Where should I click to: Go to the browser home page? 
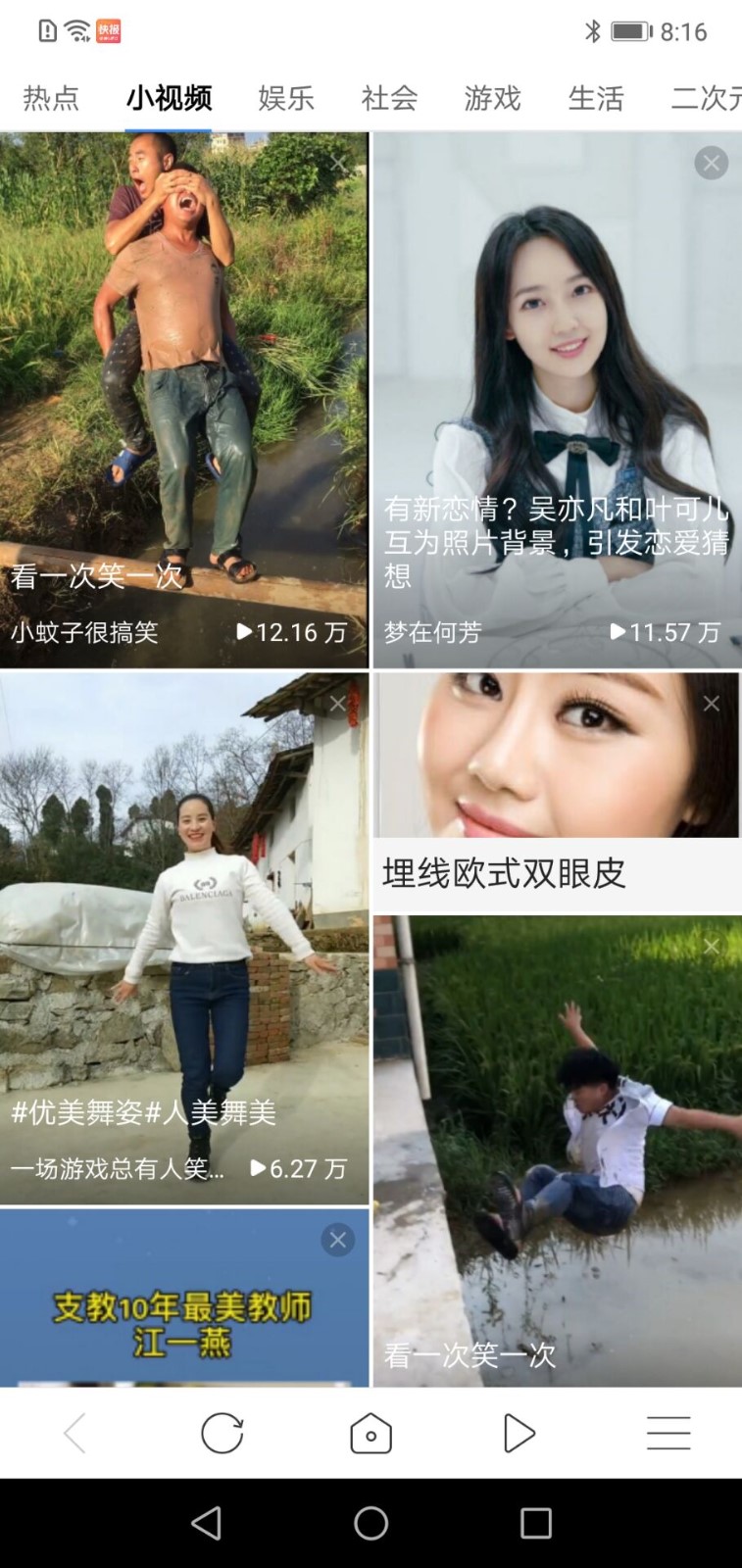371,1434
